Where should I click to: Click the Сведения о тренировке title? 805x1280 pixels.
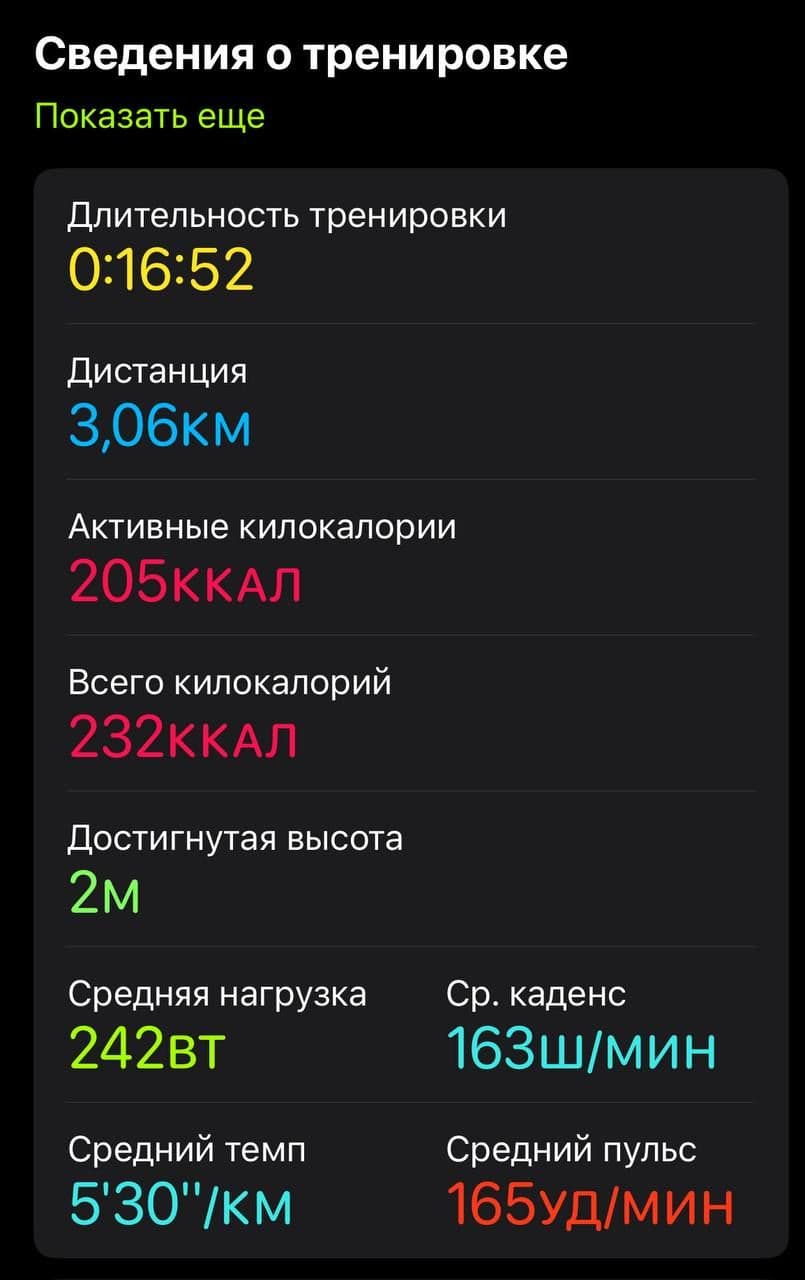pyautogui.click(x=300, y=54)
